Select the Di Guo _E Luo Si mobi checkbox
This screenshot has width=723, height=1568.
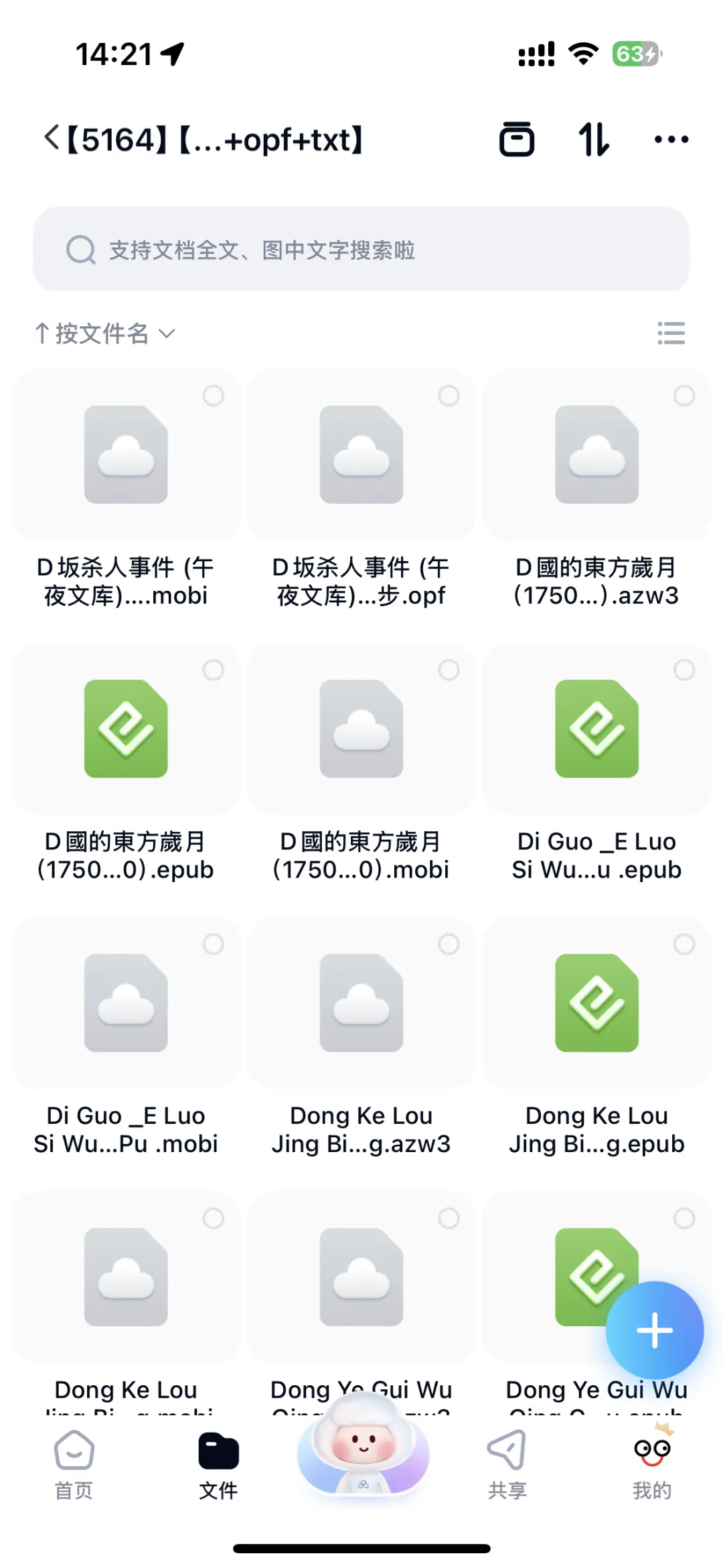[214, 944]
